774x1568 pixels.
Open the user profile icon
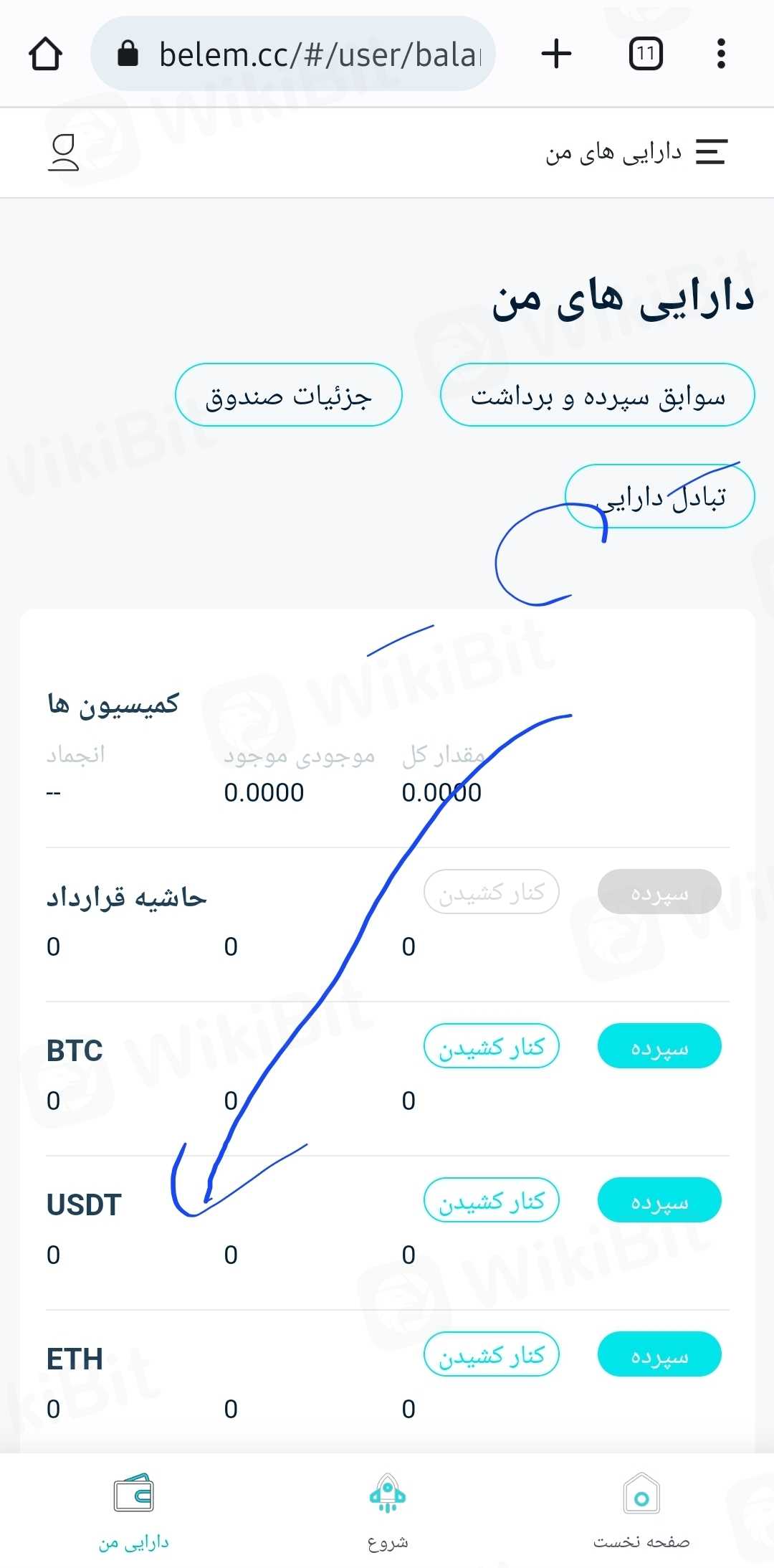tap(63, 152)
